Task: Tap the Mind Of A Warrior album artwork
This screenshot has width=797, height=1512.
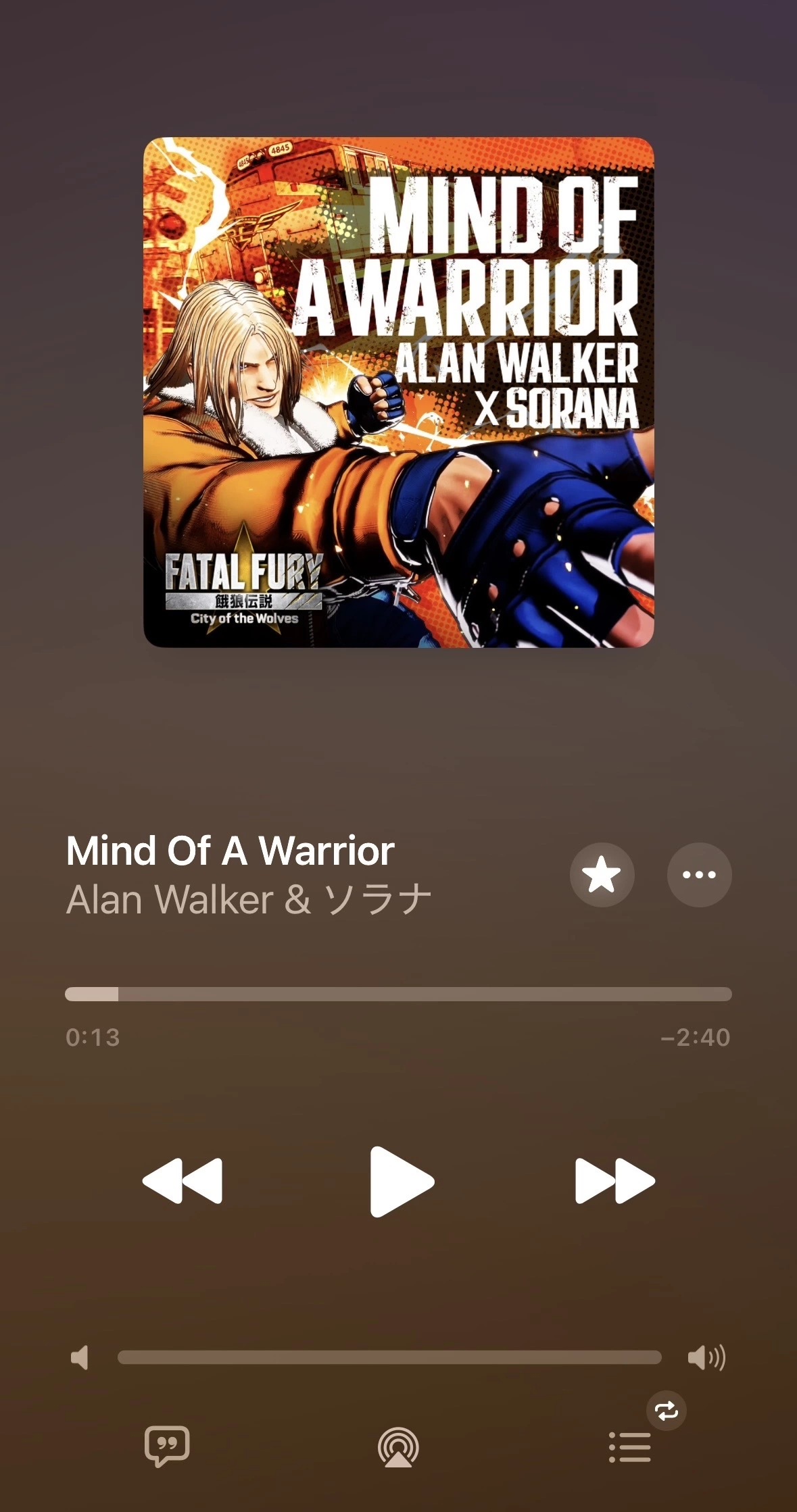Action: pos(398,392)
